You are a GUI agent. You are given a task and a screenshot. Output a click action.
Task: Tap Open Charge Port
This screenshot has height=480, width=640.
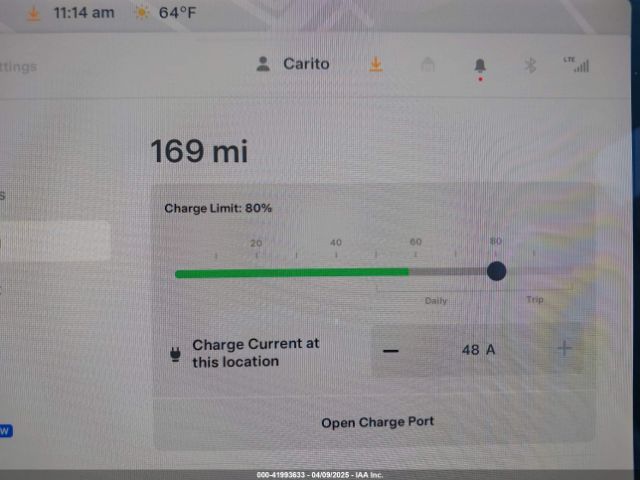(x=377, y=422)
